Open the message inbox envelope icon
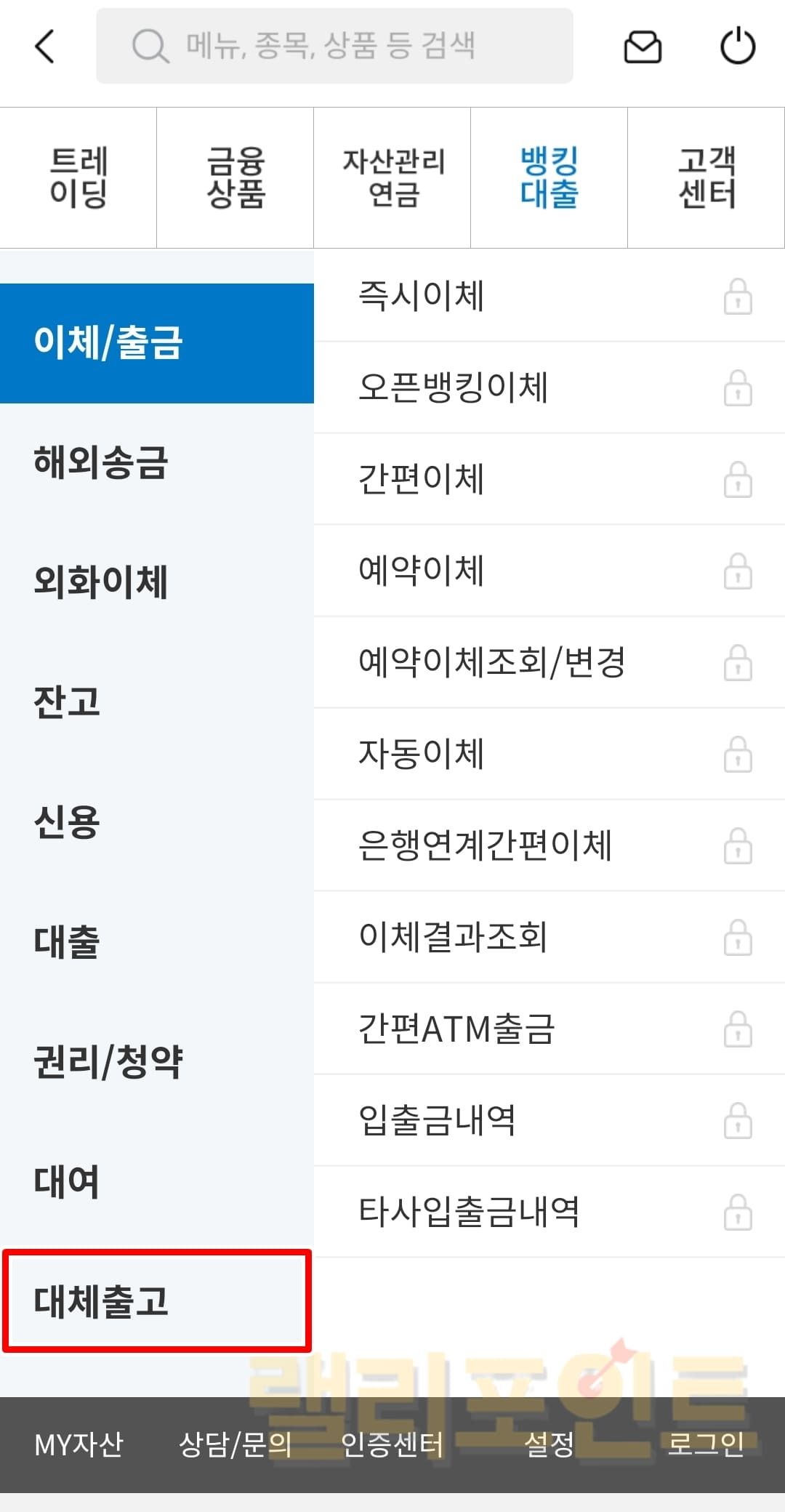This screenshot has width=785, height=1512. (x=643, y=47)
